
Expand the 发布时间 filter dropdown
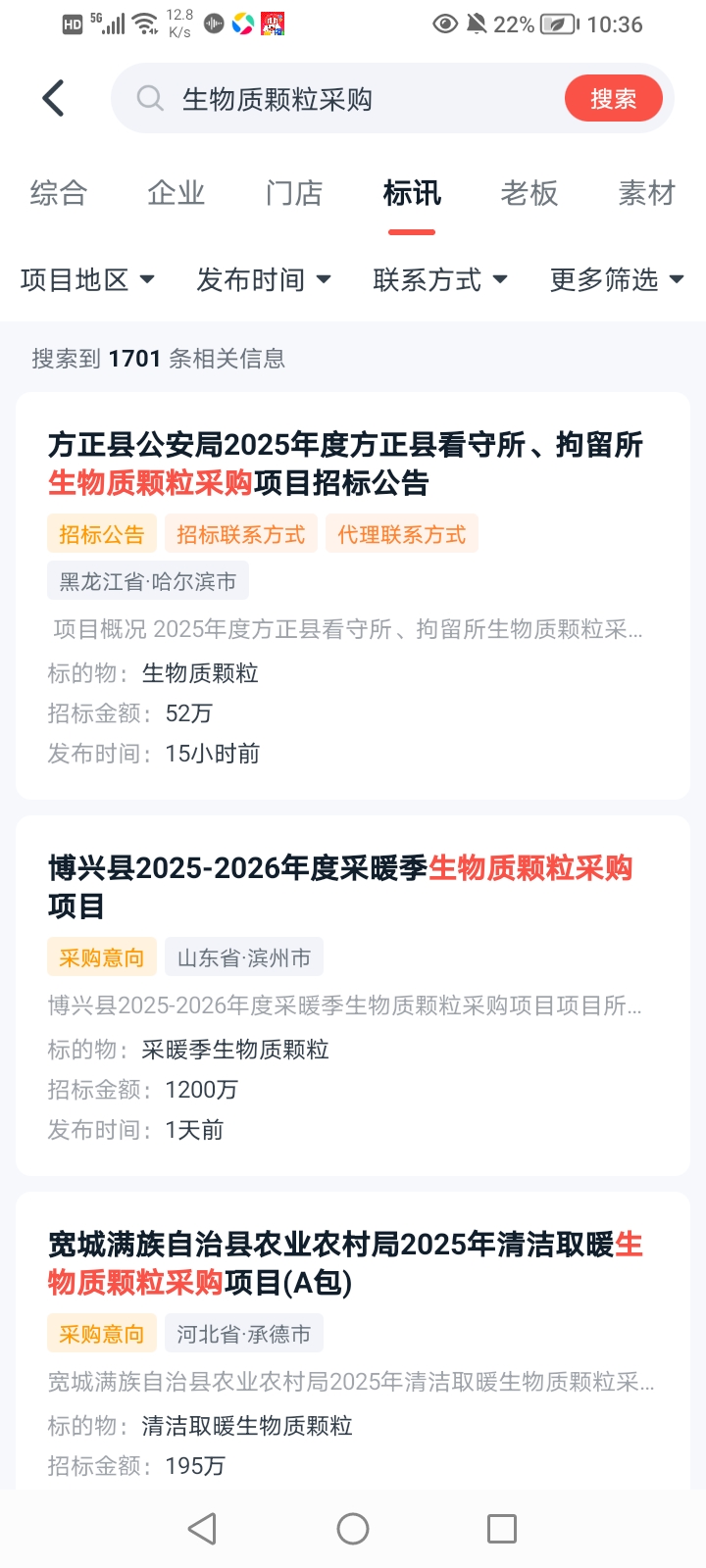tap(264, 280)
